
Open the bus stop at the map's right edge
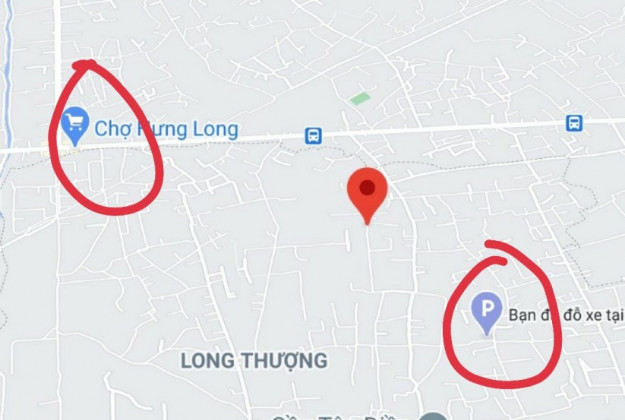[574, 123]
